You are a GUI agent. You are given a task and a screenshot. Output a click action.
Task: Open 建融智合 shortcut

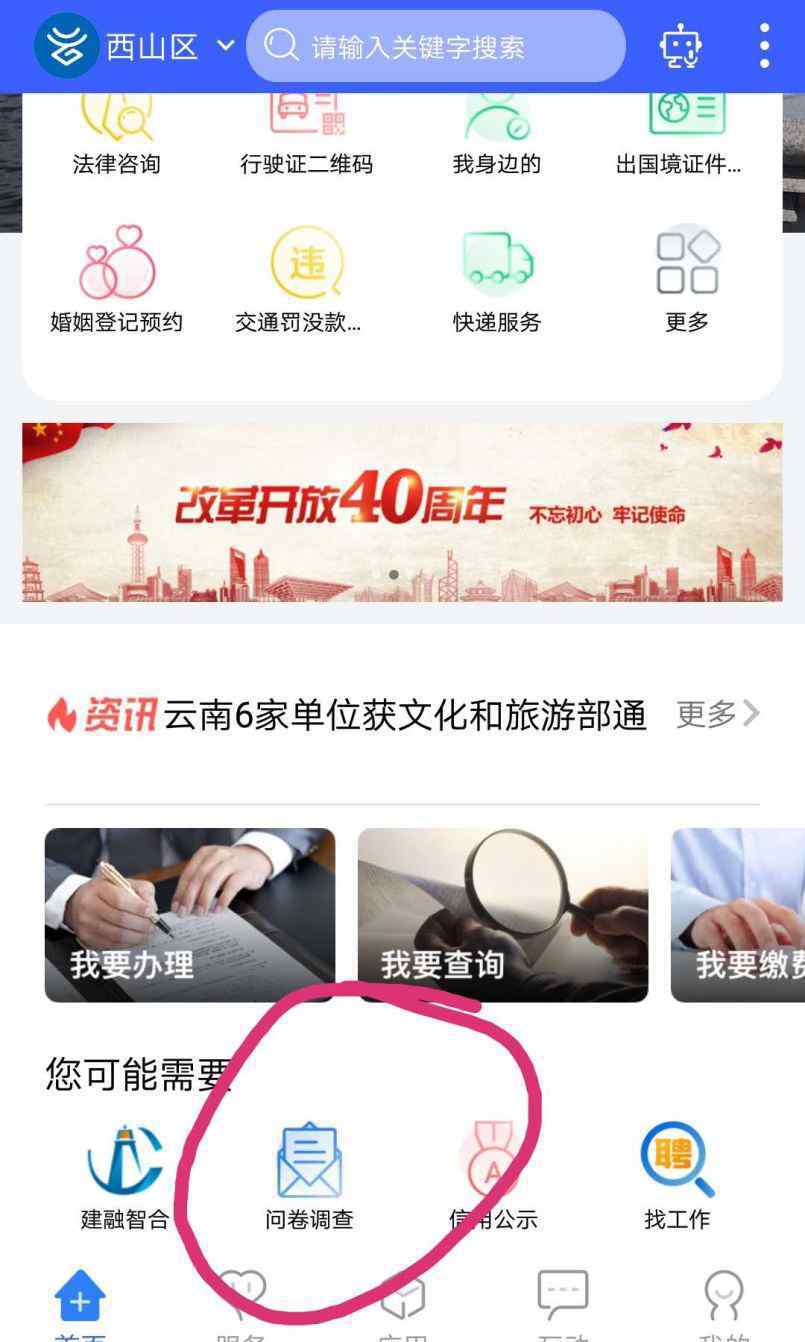125,1176
